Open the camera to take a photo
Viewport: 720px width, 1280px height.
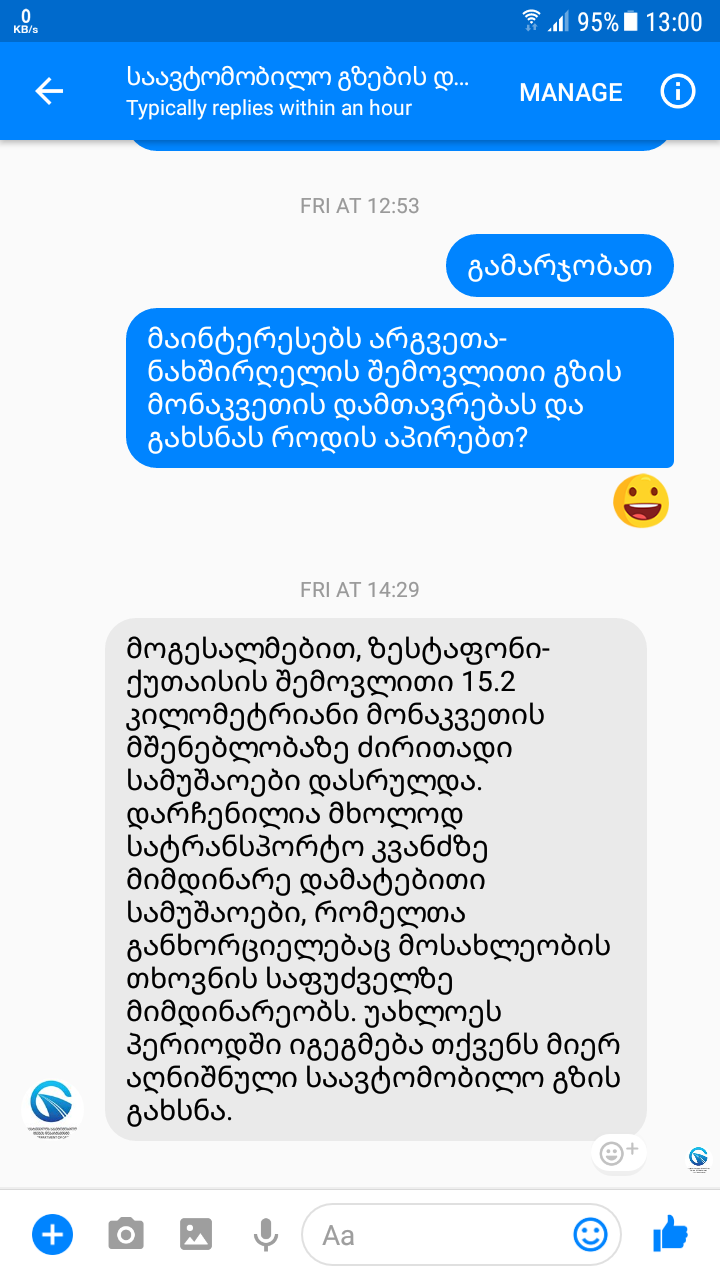(x=125, y=1235)
